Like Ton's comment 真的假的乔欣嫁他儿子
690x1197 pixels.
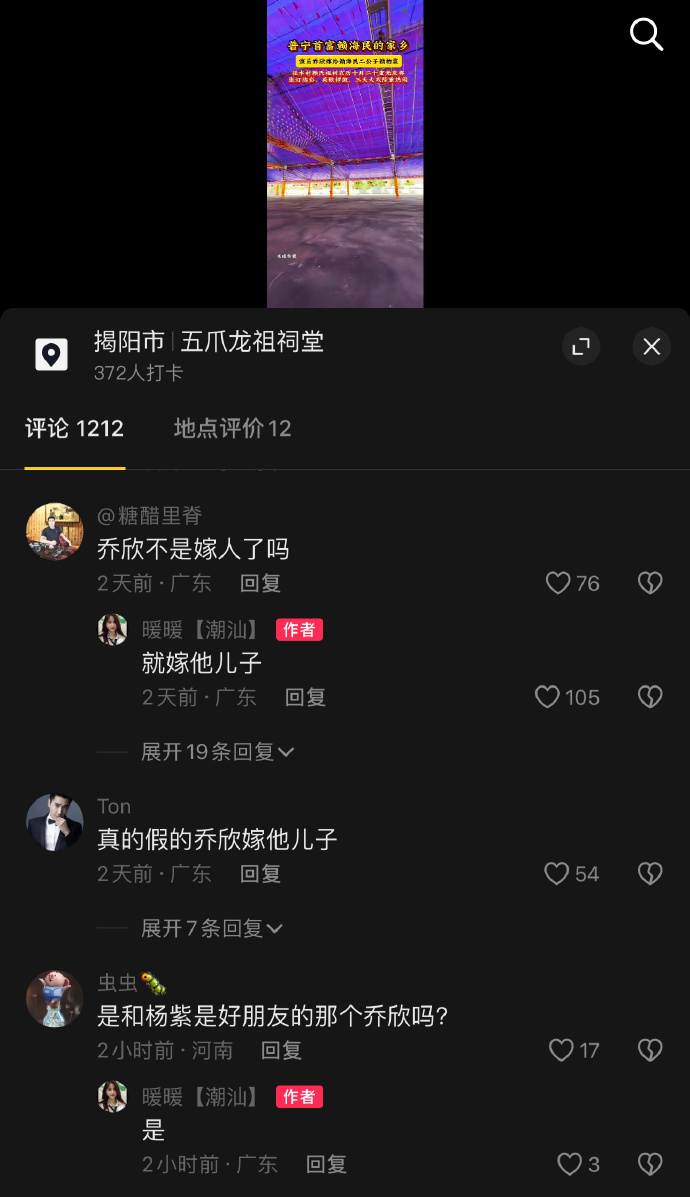pos(572,873)
